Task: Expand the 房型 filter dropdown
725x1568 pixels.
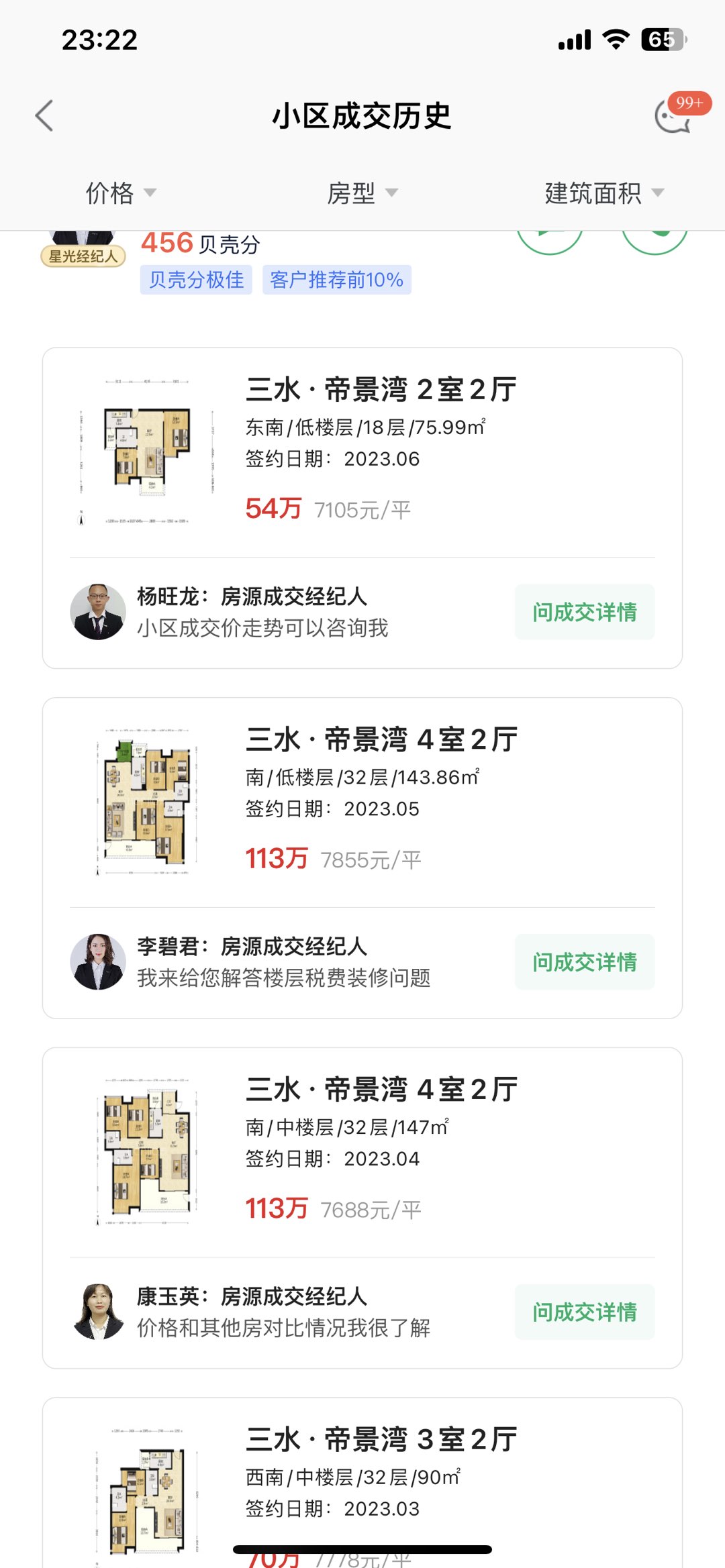Action: coord(362,193)
